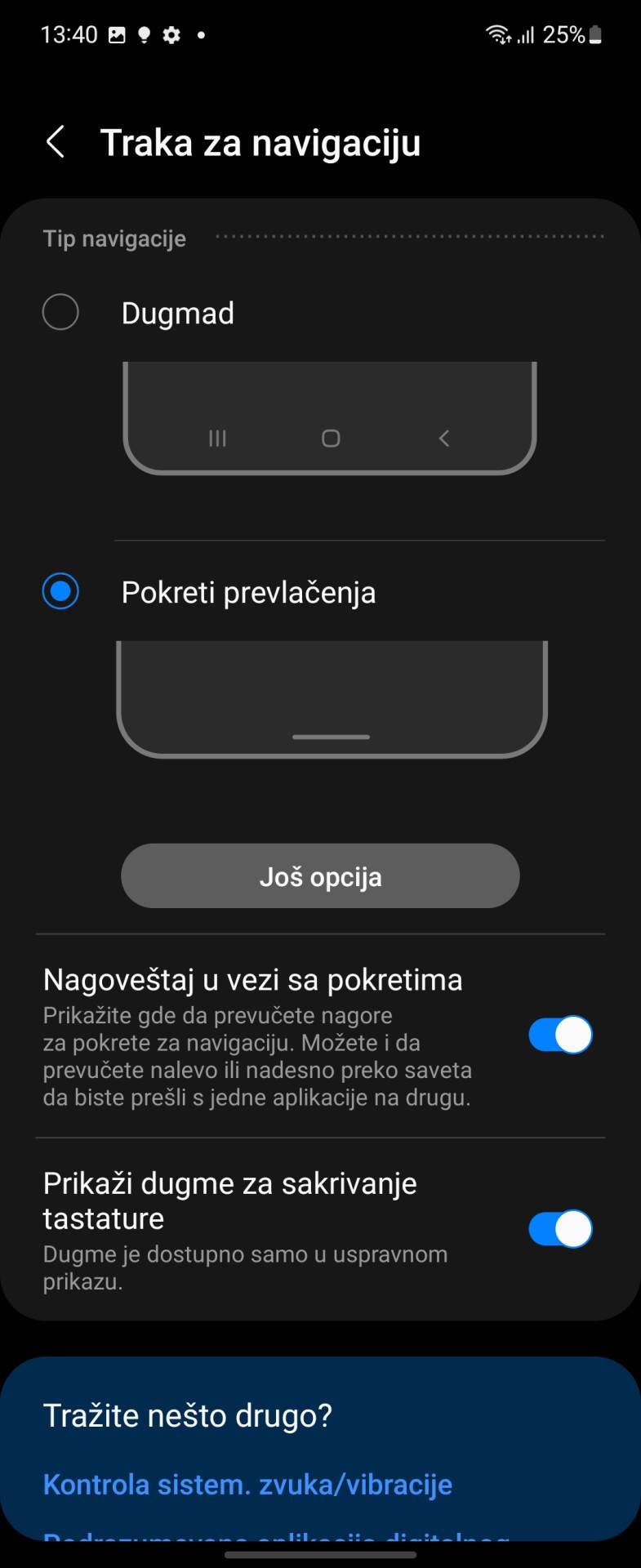Tap the battery indicator in the status bar

coord(596,34)
